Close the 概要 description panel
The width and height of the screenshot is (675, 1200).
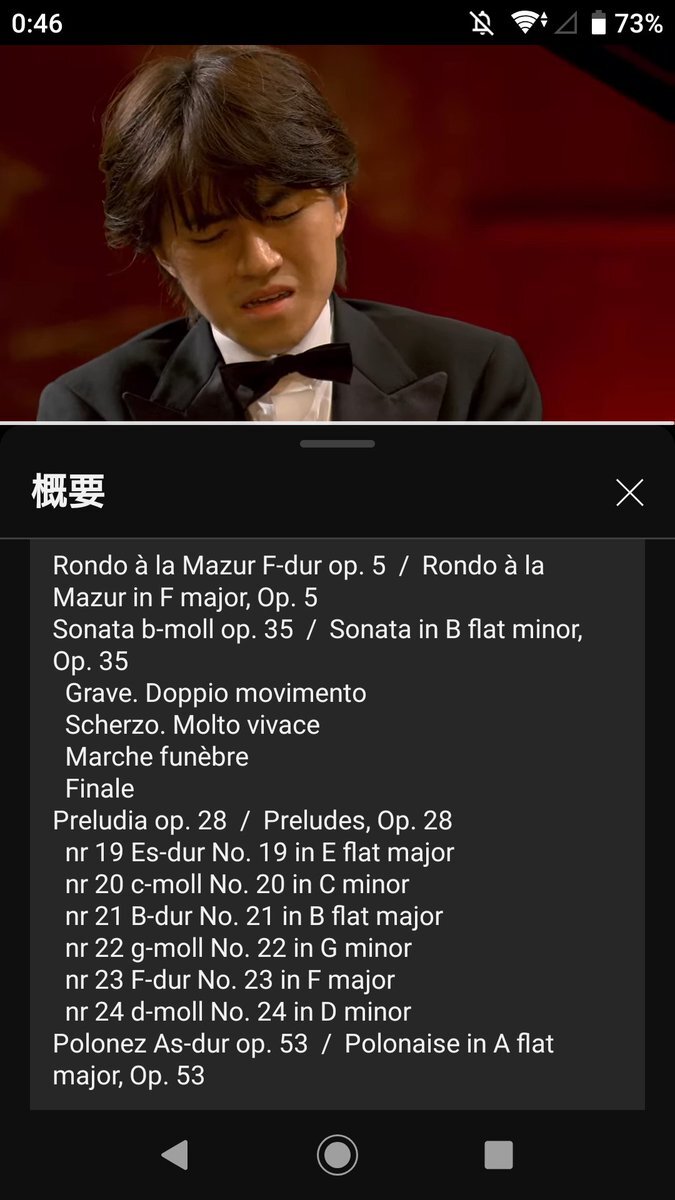(629, 492)
